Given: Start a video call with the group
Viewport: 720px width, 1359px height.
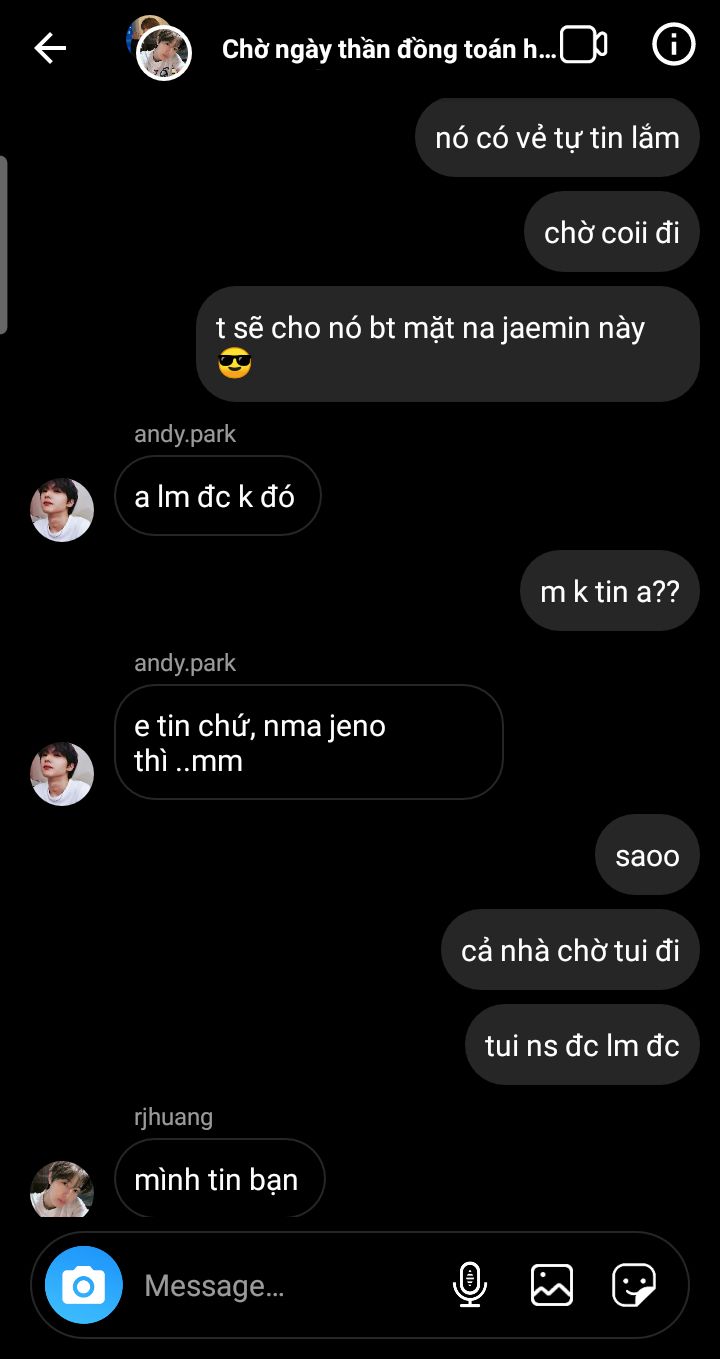Looking at the screenshot, I should pyautogui.click(x=584, y=46).
